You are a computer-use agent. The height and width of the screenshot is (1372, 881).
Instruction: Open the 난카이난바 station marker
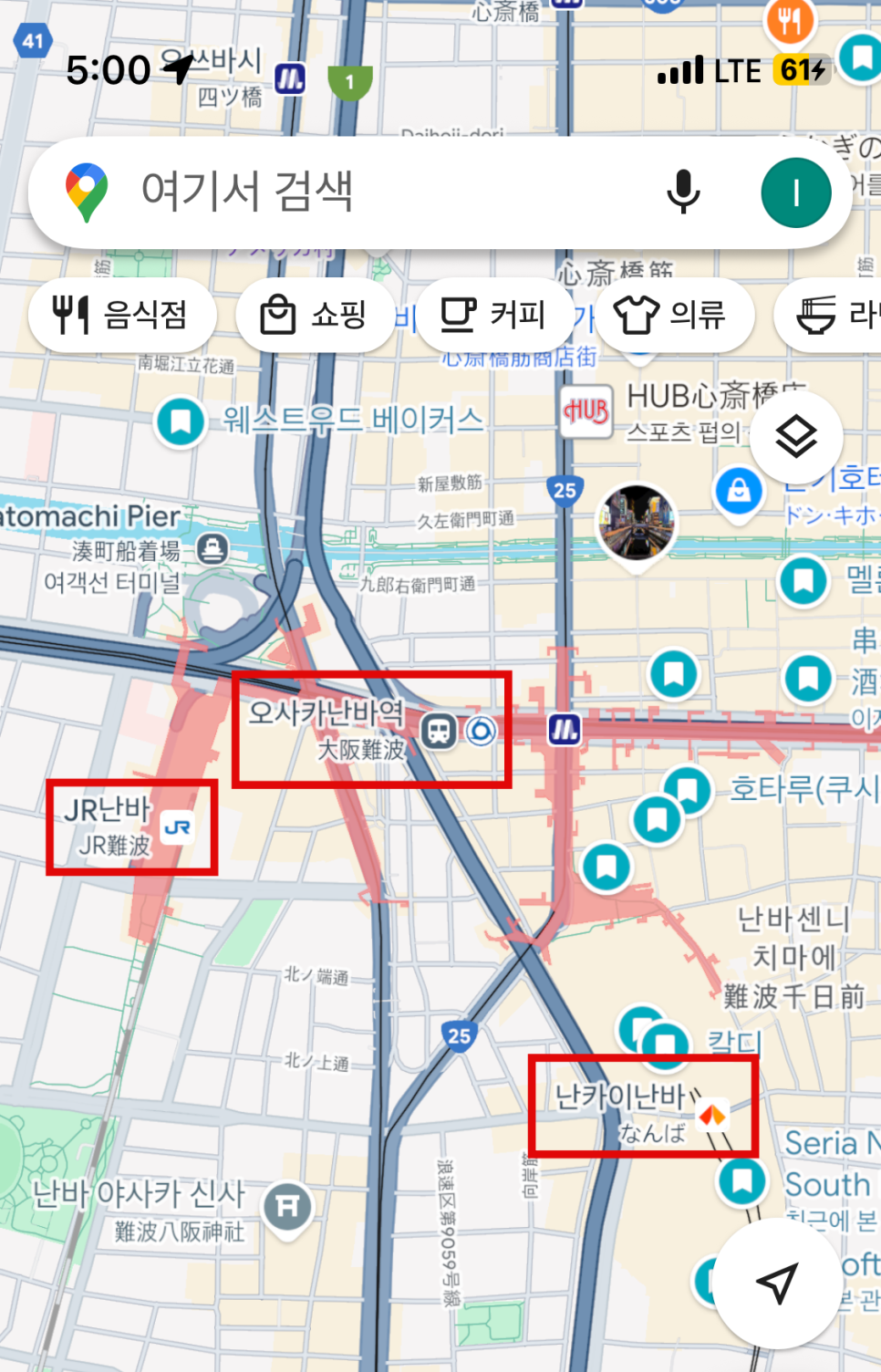coord(711,1115)
